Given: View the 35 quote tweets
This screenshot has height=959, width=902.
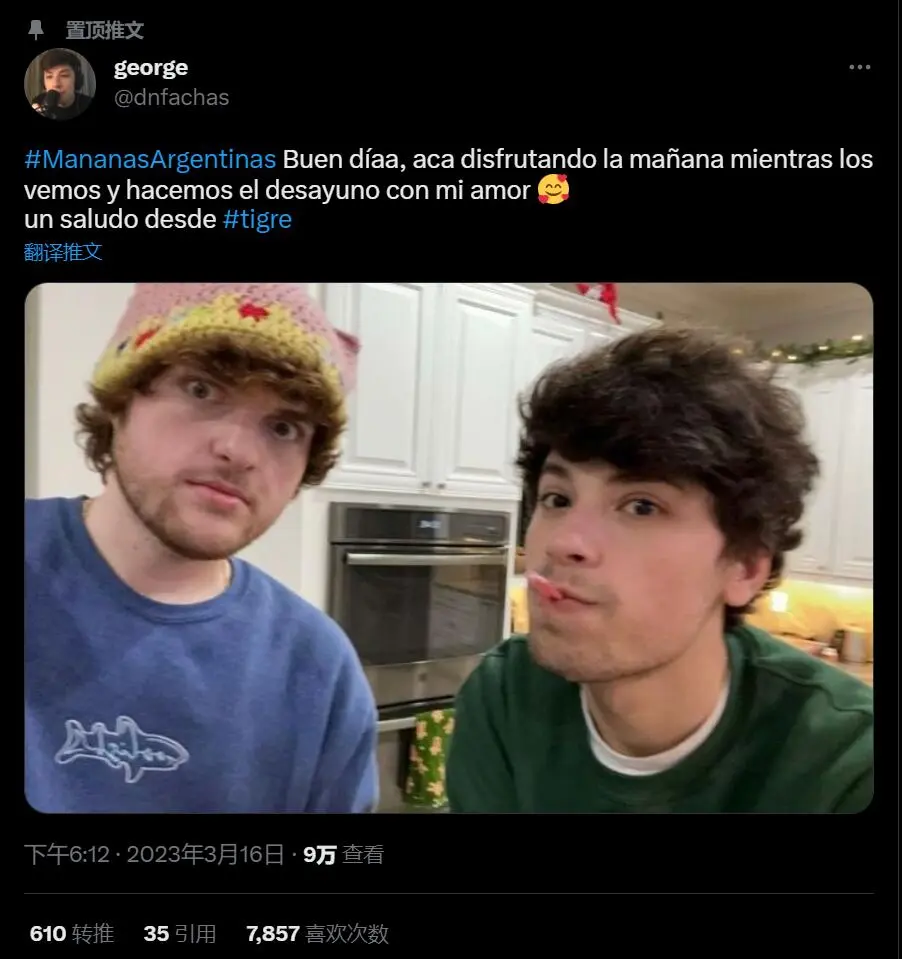Looking at the screenshot, I should 180,934.
